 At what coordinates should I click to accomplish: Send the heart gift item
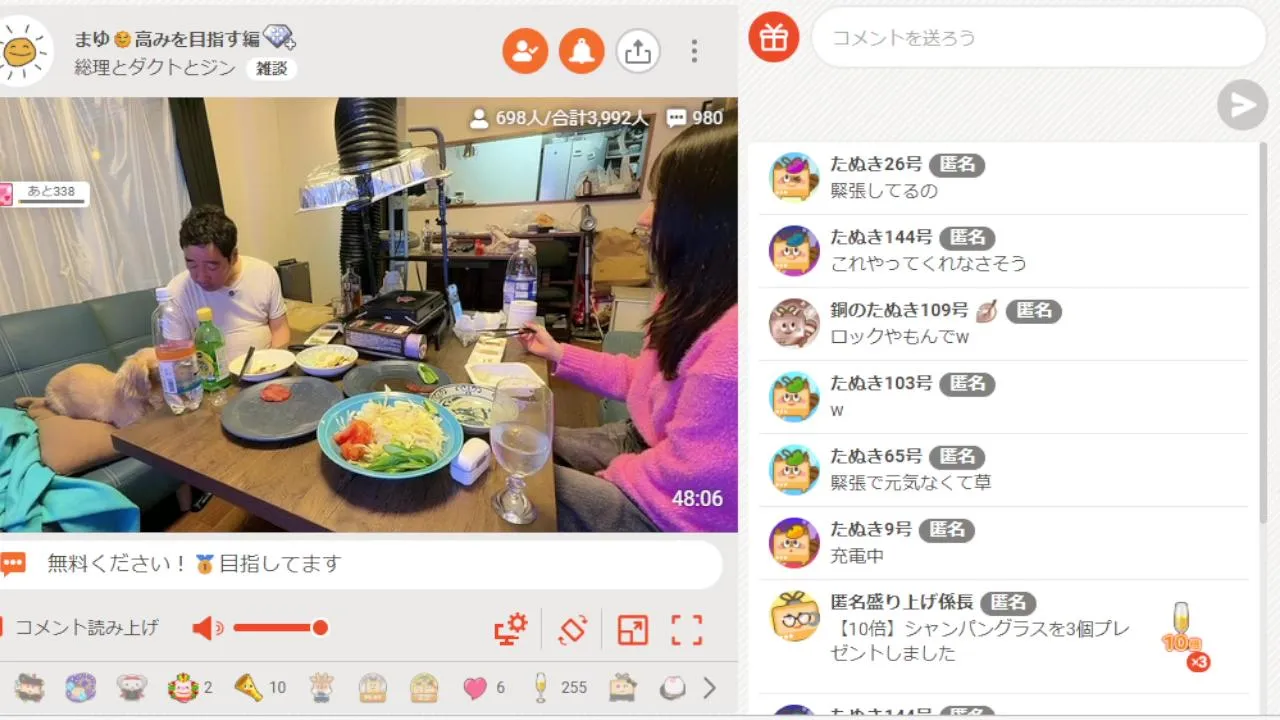click(x=475, y=688)
